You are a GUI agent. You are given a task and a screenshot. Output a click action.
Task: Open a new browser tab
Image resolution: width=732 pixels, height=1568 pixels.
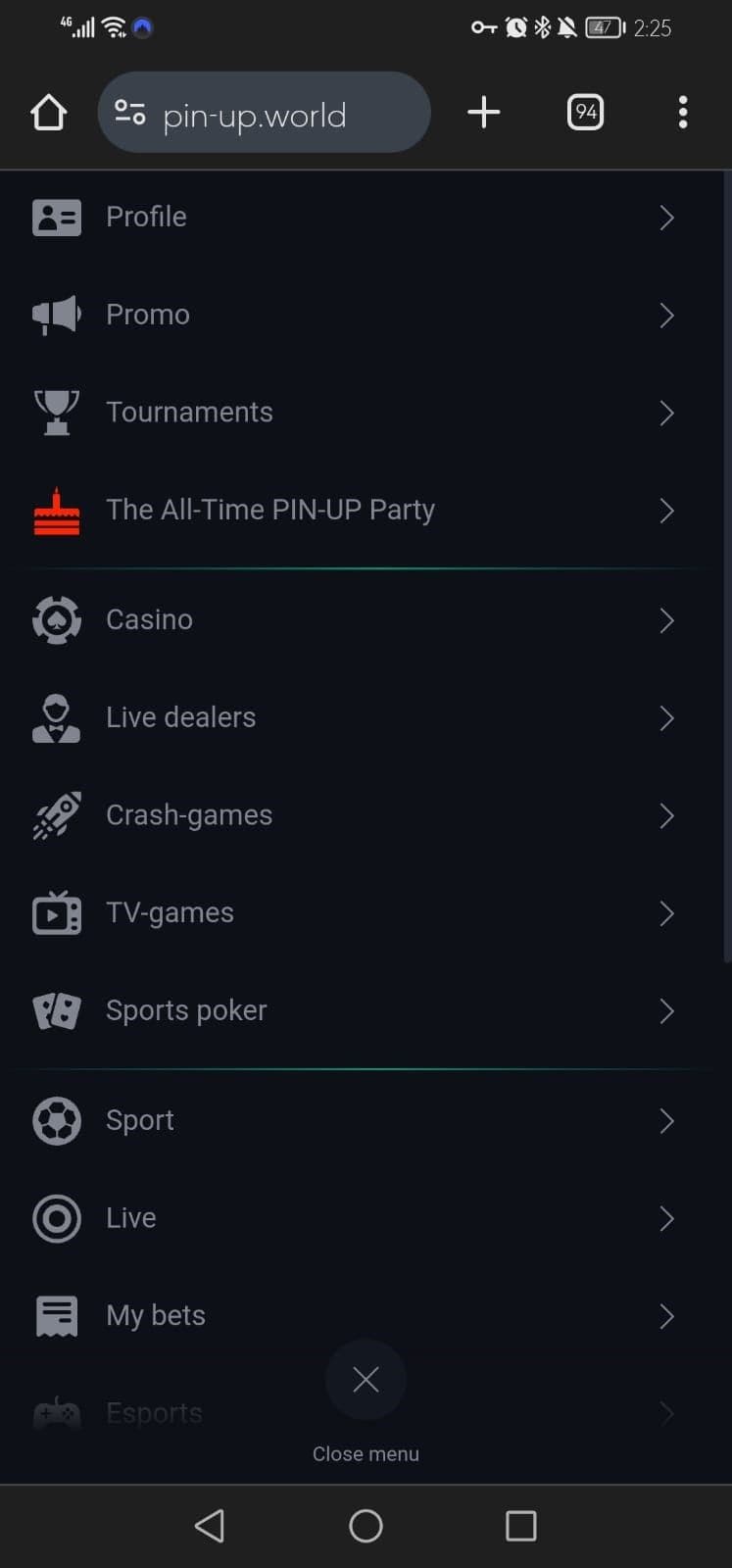click(x=484, y=113)
